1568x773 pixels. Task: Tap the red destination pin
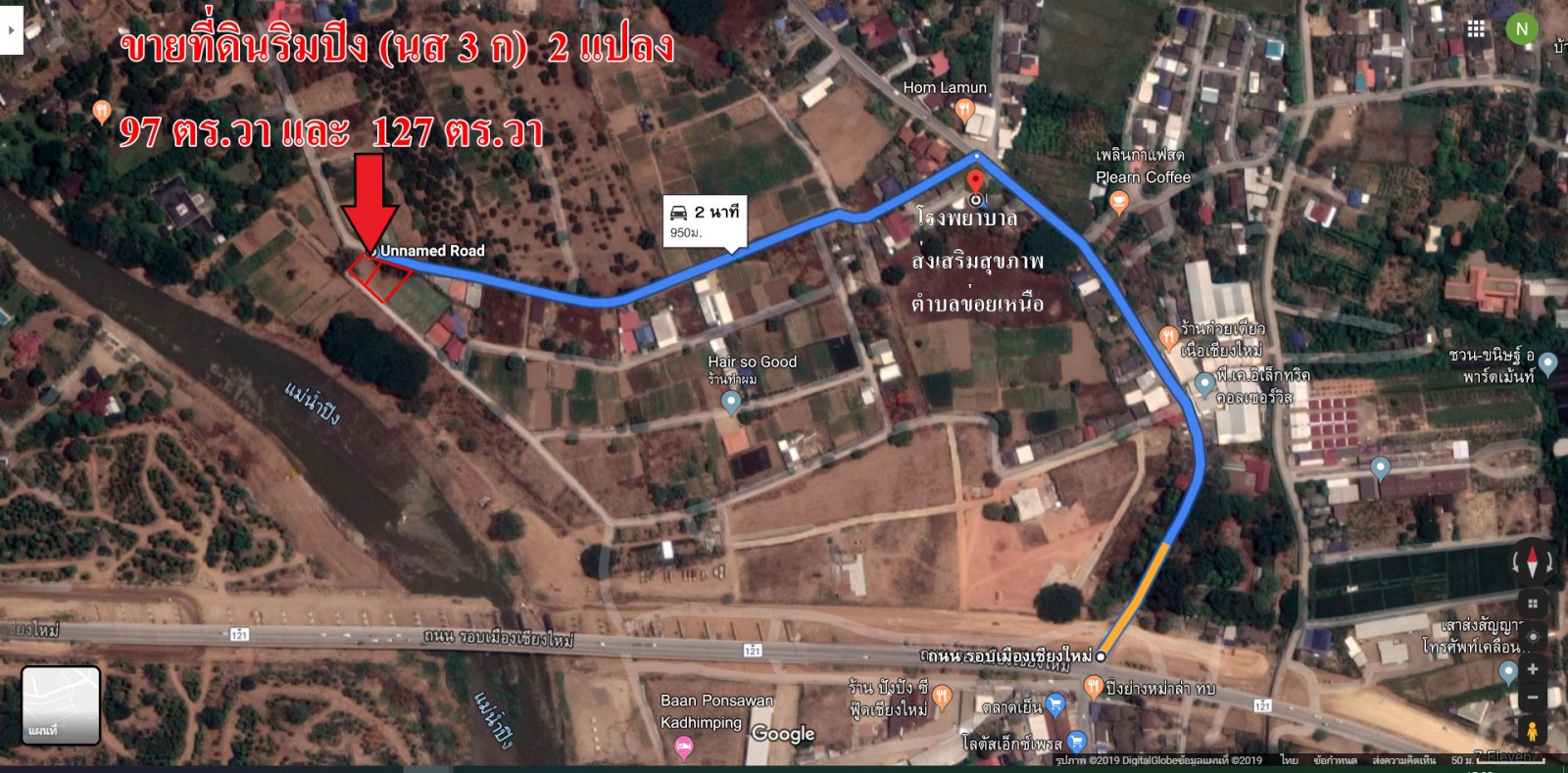point(975,182)
